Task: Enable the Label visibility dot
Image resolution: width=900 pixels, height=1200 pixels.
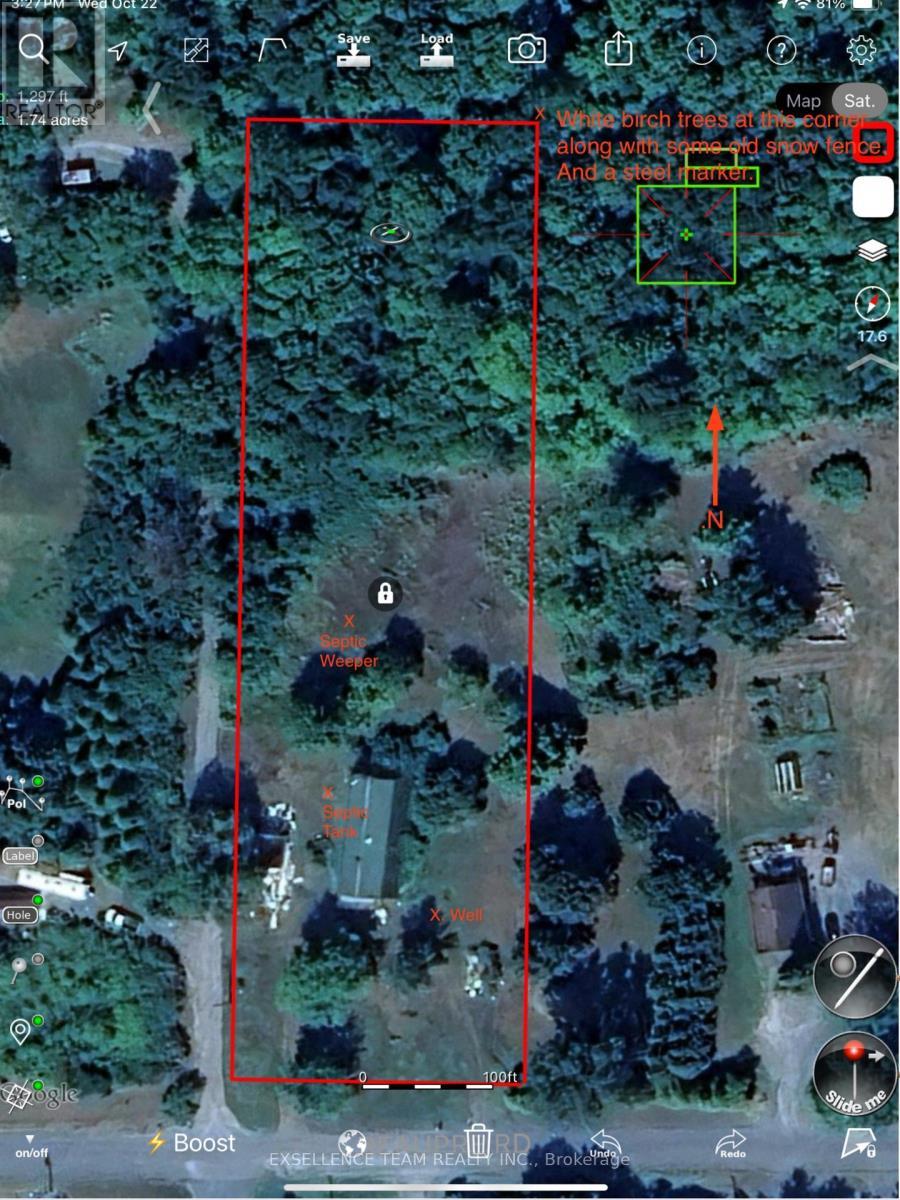Action: pyautogui.click(x=37, y=840)
